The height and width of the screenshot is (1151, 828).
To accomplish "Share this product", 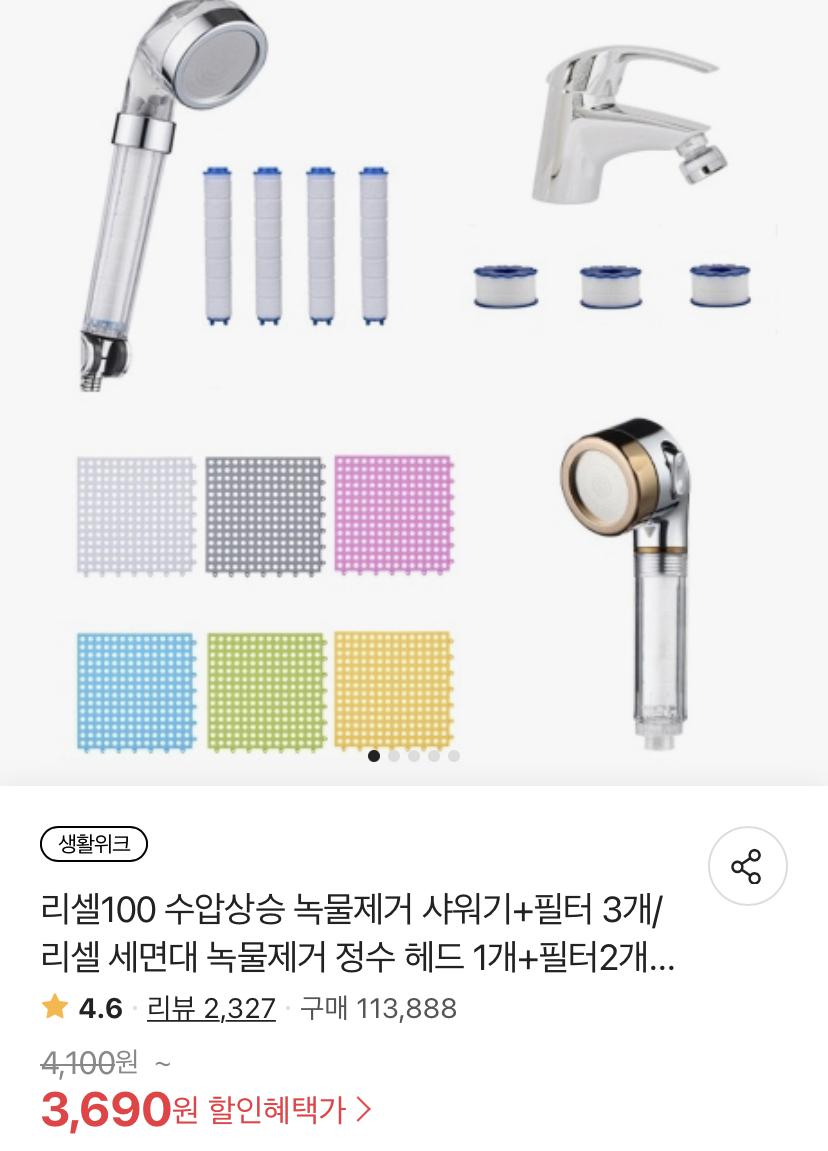I will click(x=747, y=866).
